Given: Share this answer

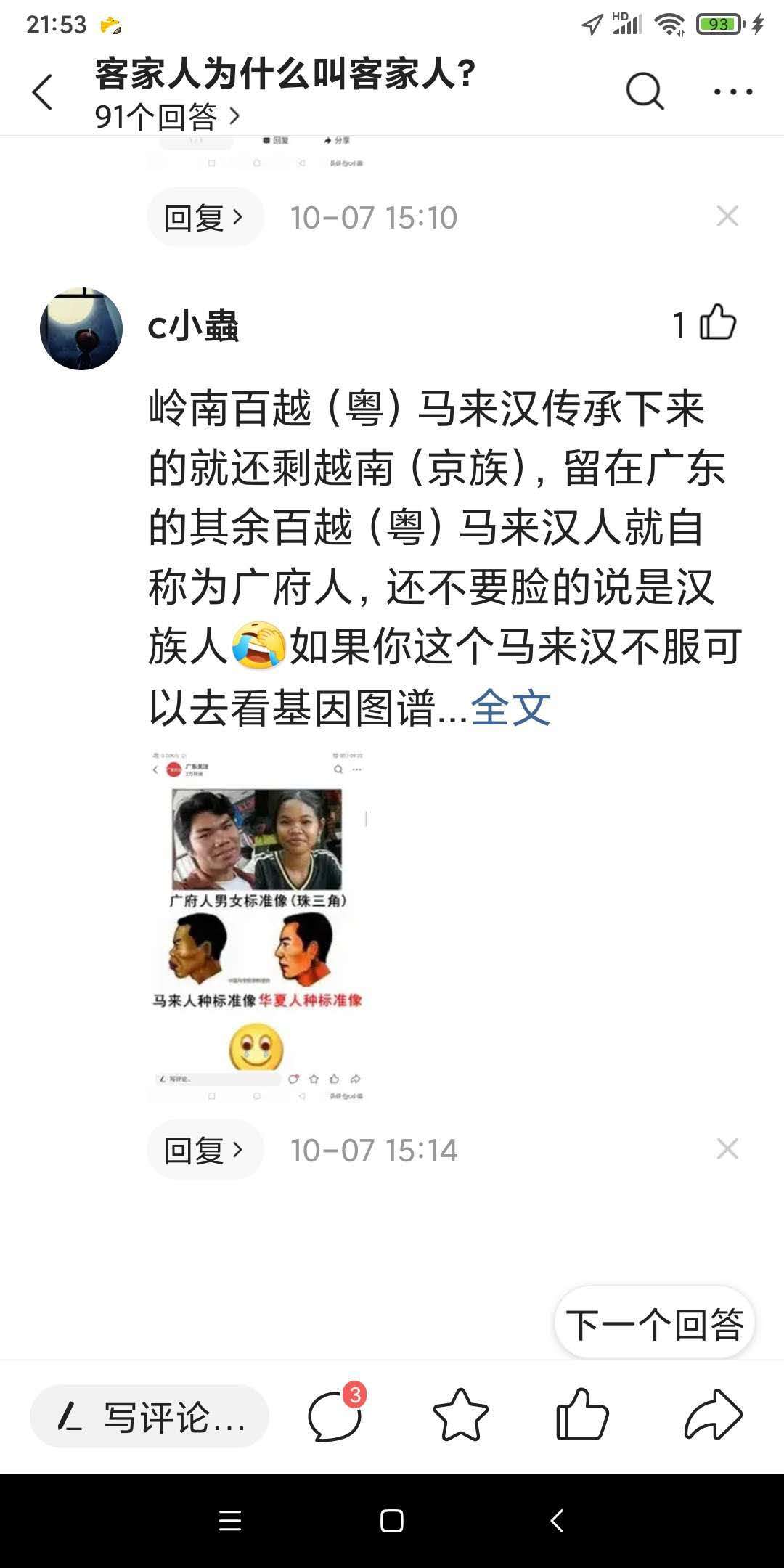Looking at the screenshot, I should coord(713,1416).
